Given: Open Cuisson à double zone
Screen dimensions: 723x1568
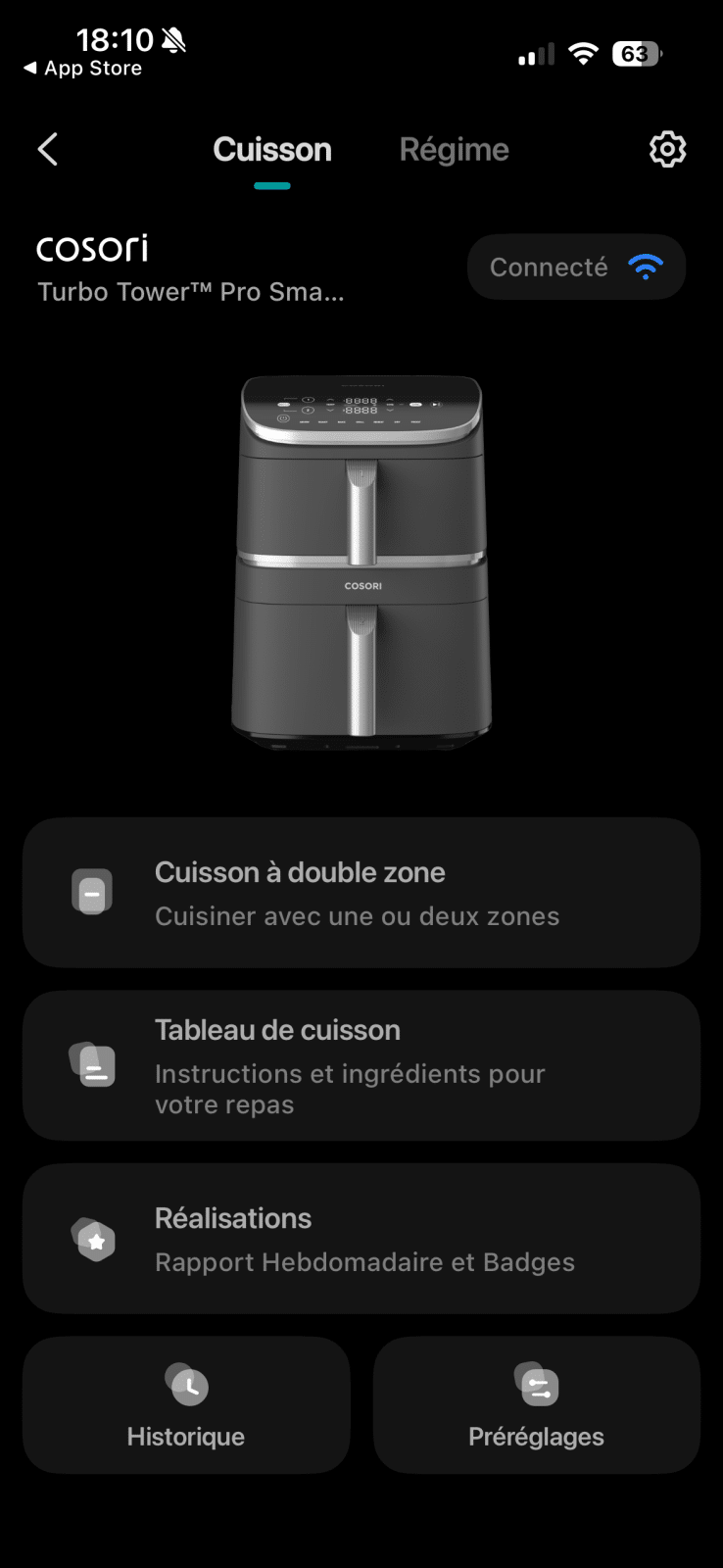Looking at the screenshot, I should point(361,893).
